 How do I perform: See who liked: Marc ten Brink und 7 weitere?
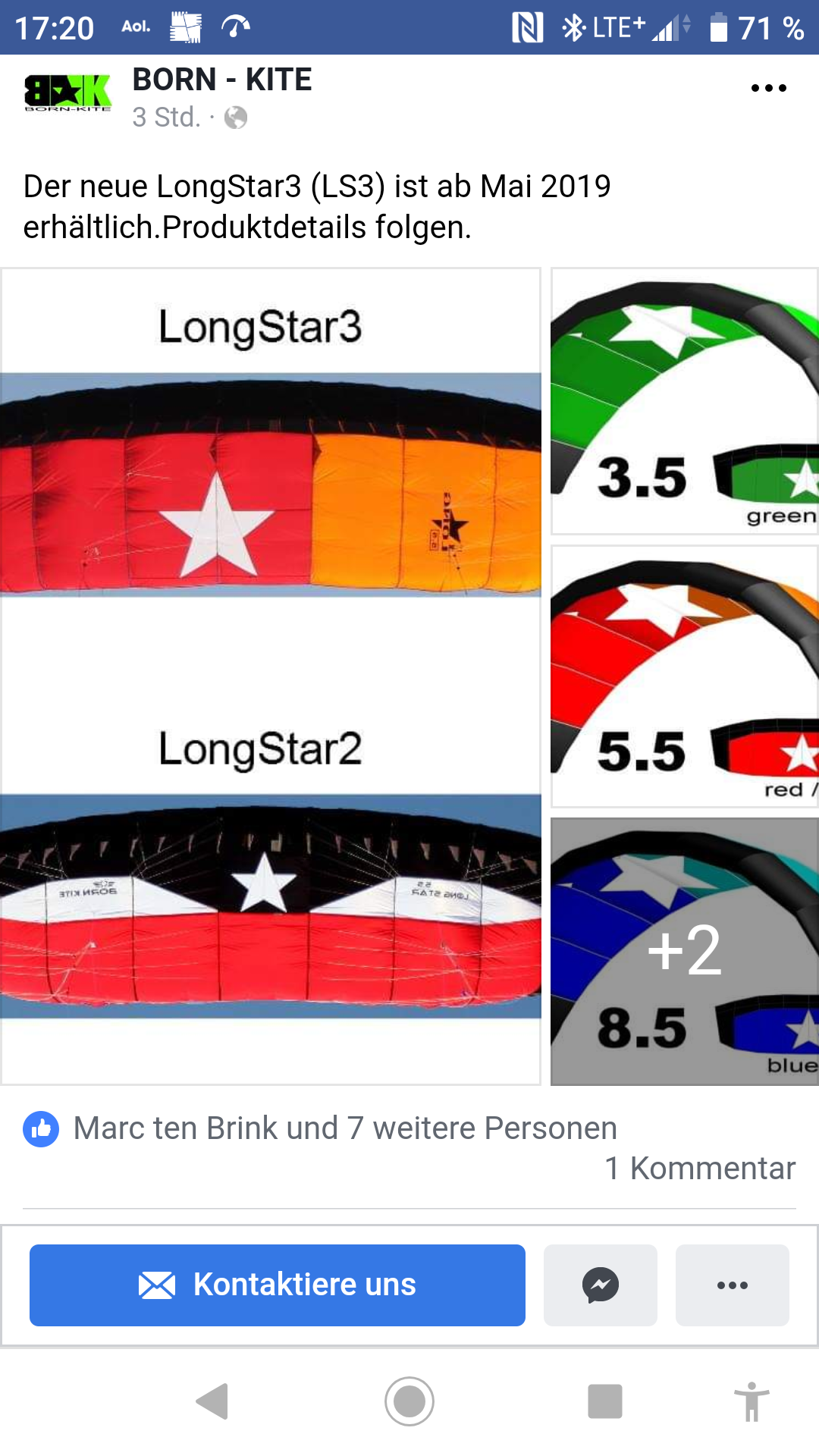pos(344,1128)
